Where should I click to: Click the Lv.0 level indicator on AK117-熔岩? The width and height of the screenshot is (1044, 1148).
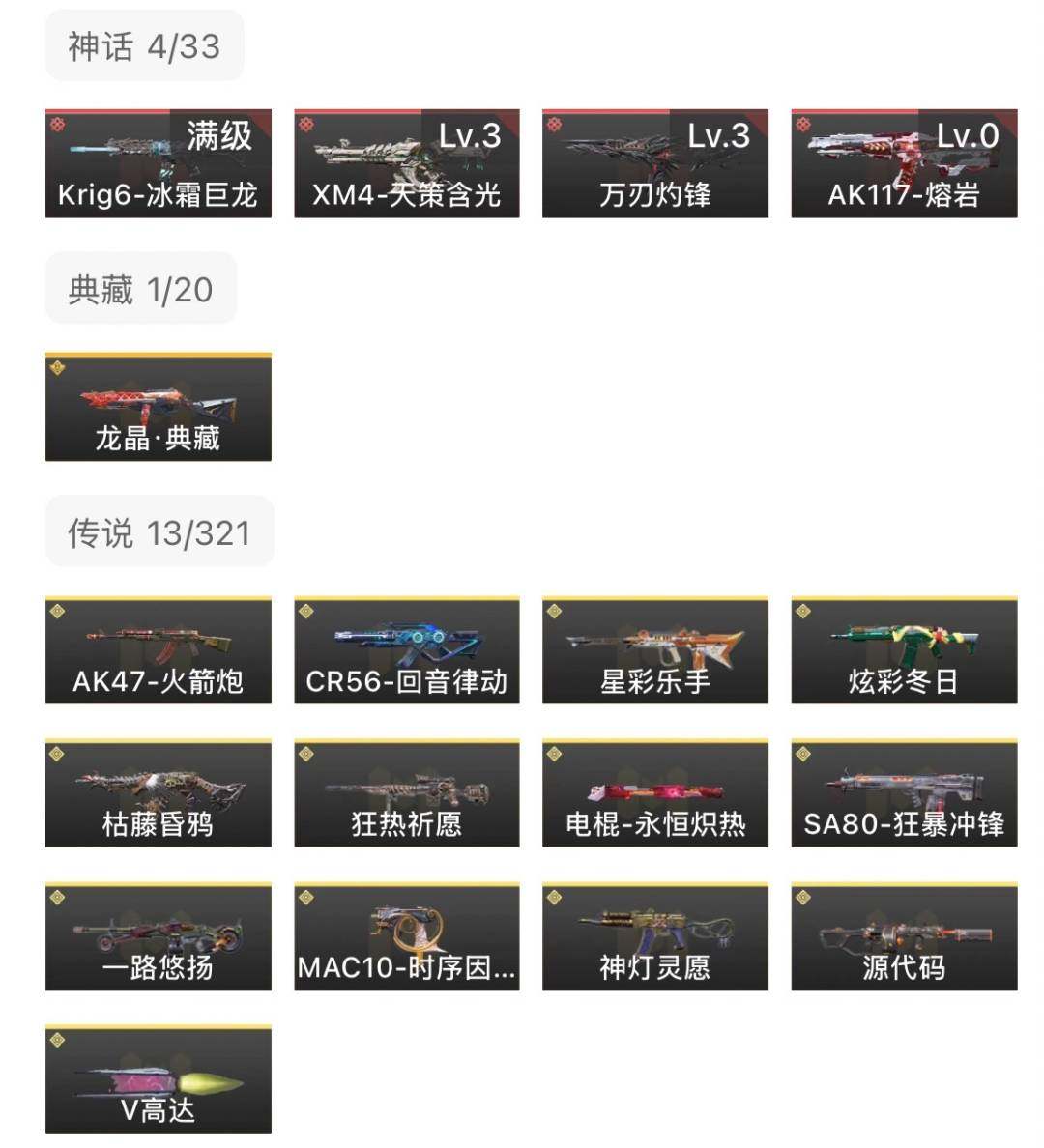(x=967, y=138)
